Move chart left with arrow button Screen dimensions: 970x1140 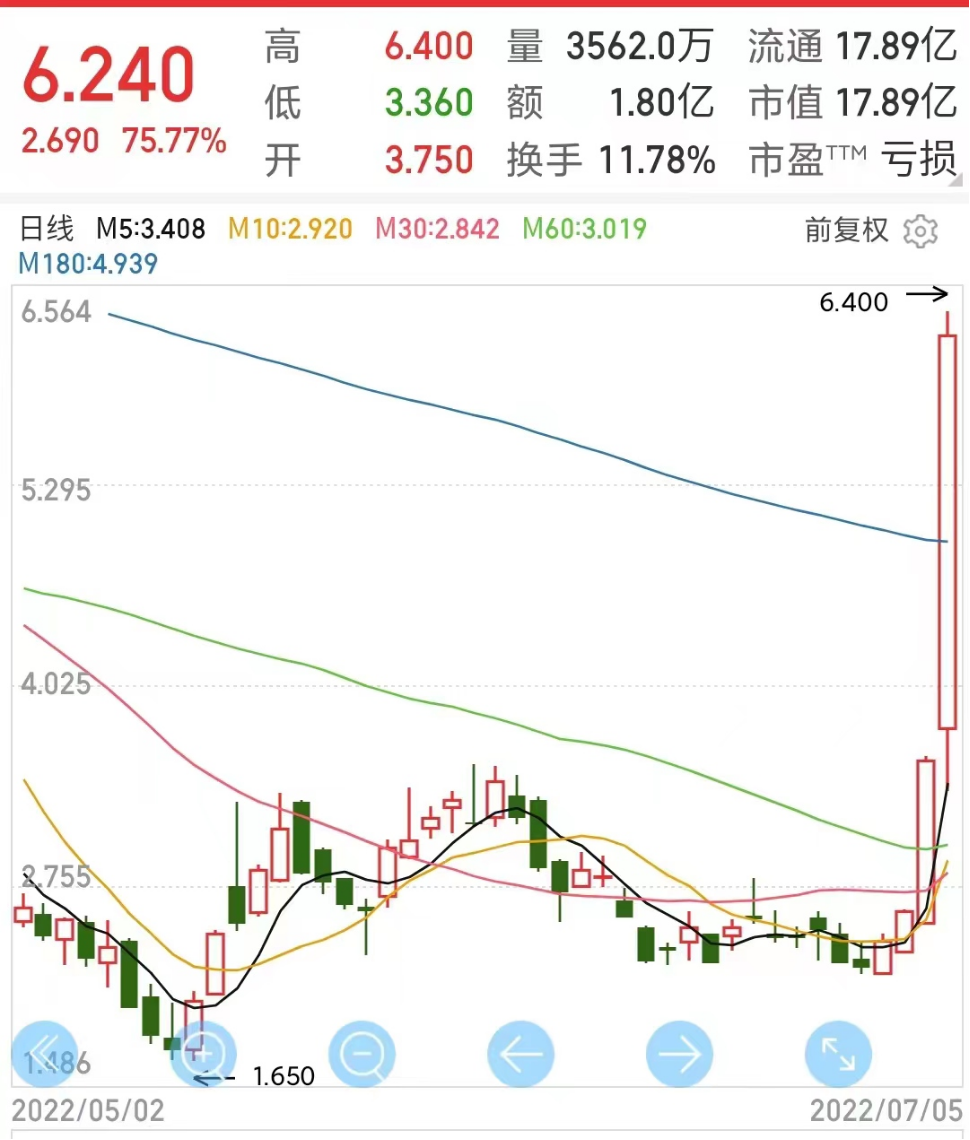(x=521, y=1054)
